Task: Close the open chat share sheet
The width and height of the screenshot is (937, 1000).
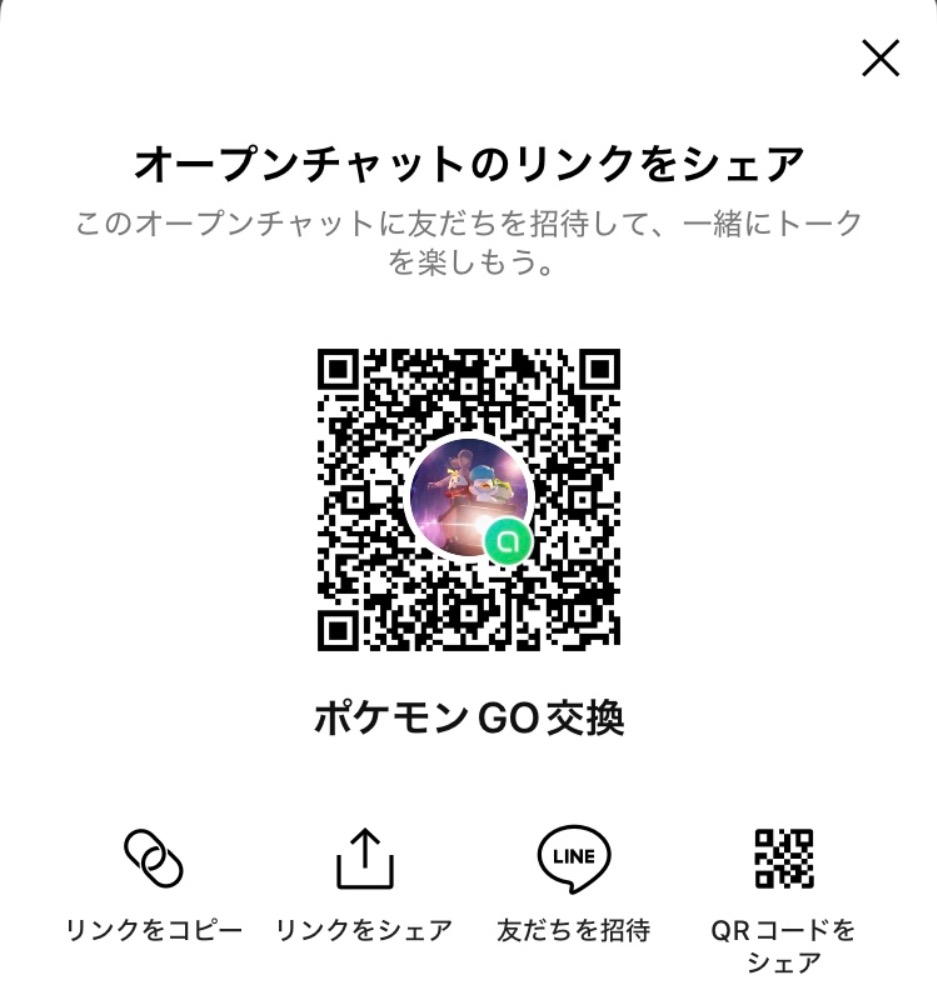Action: coord(880,60)
